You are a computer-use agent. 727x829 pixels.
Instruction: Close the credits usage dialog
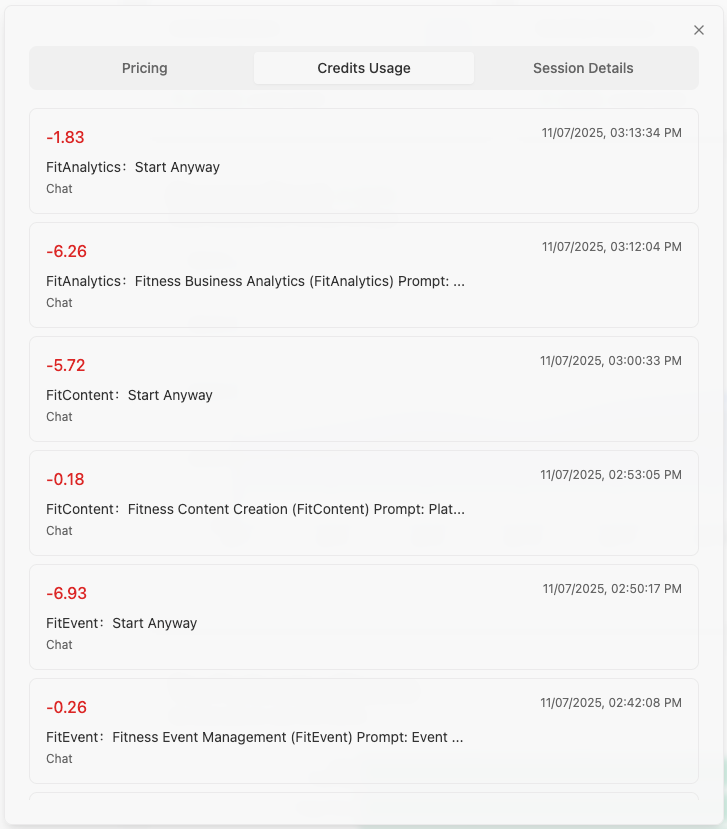coord(699,30)
